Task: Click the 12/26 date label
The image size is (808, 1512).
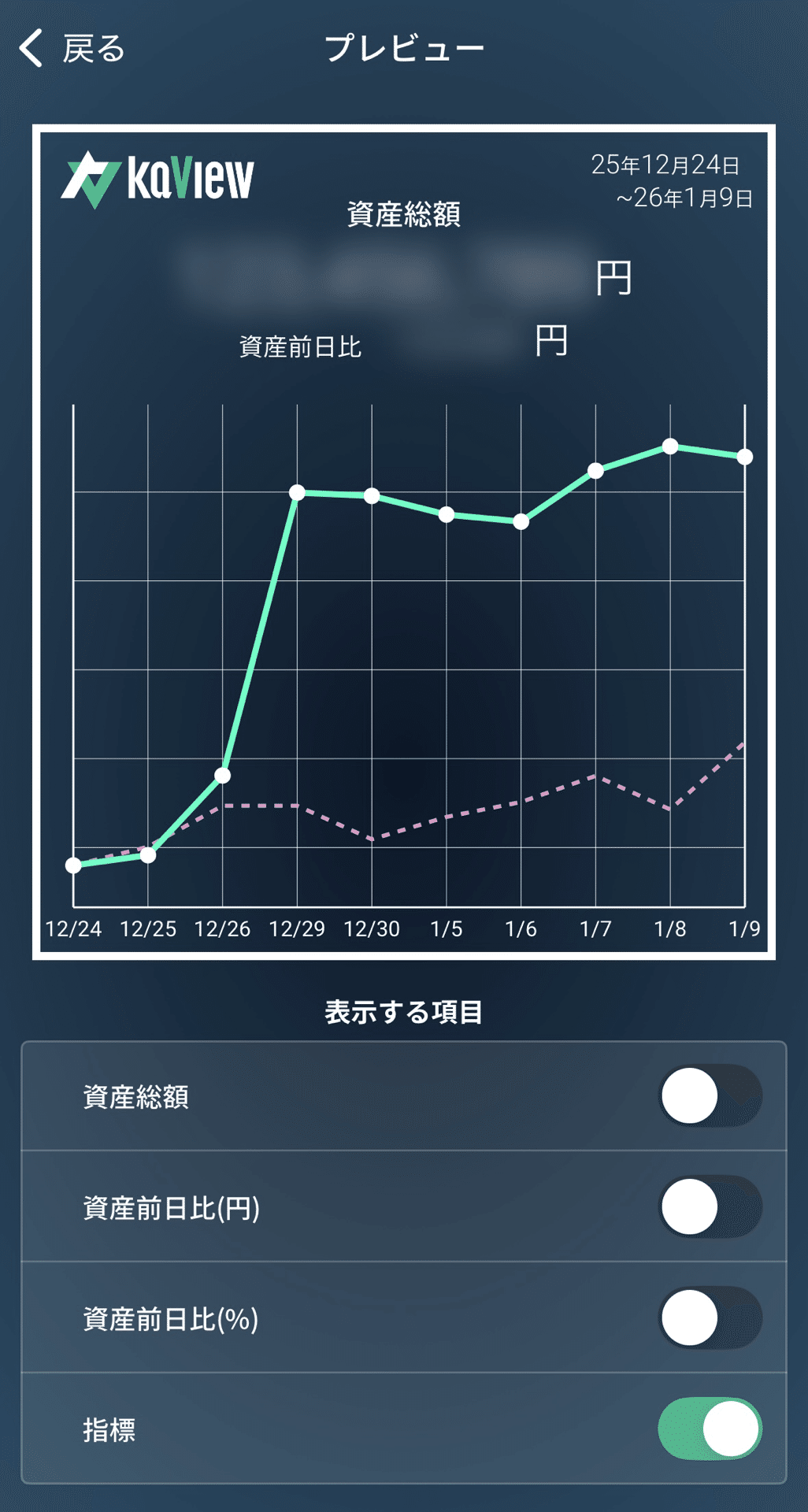Action: click(223, 930)
